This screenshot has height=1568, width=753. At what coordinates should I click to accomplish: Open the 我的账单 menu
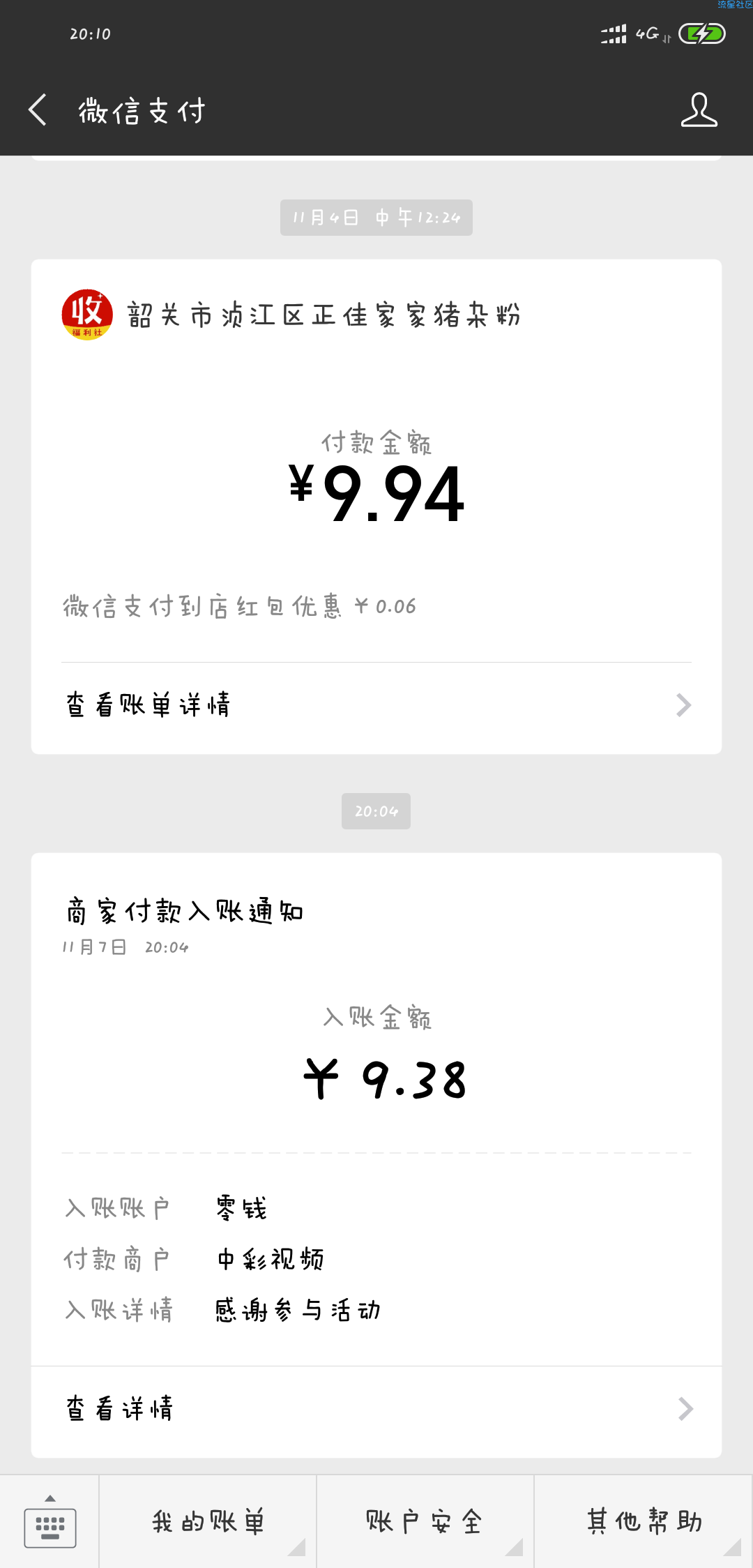208,1521
